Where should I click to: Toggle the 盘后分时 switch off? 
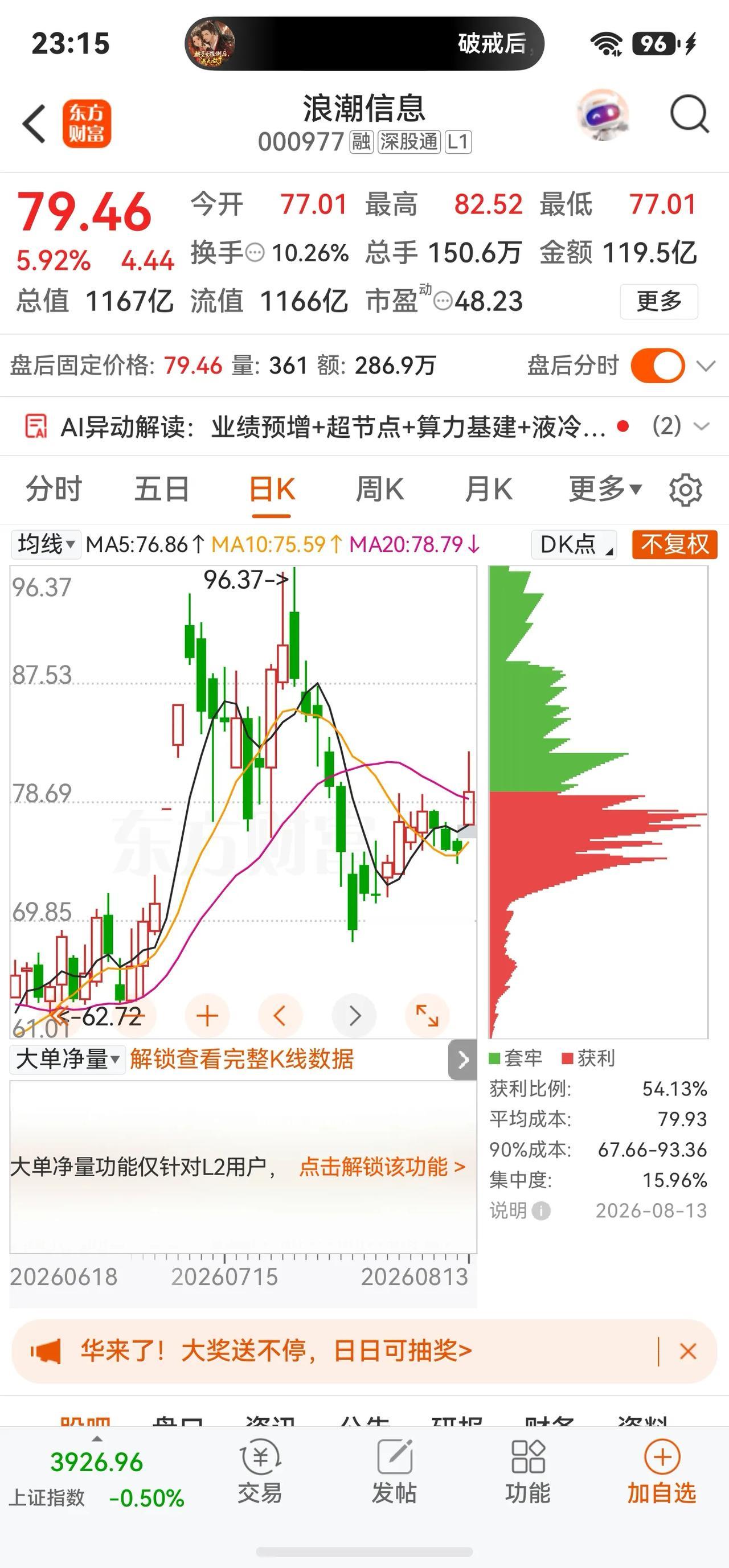click(x=658, y=366)
